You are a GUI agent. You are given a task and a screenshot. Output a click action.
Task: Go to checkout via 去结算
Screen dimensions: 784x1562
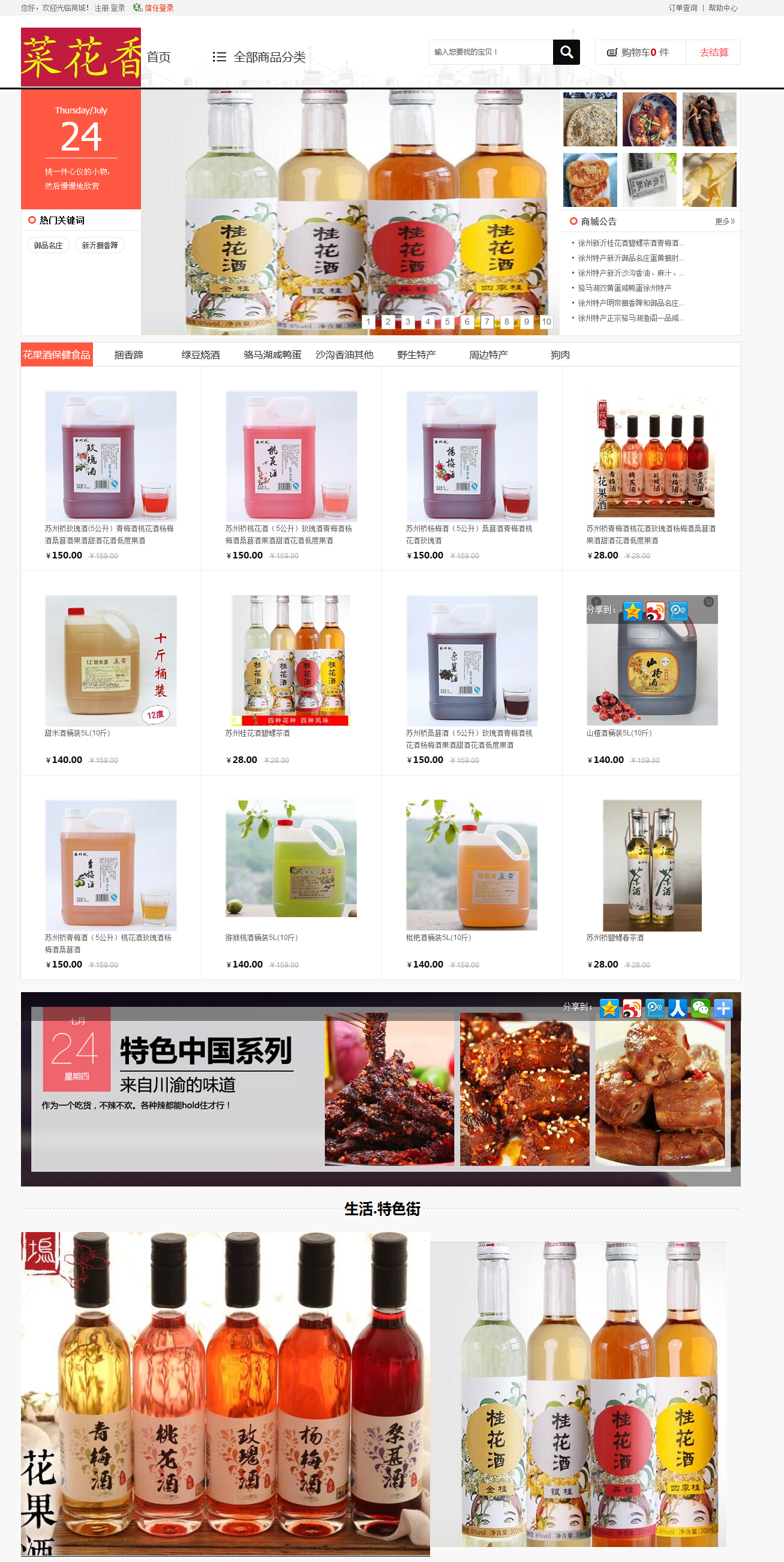(x=713, y=53)
